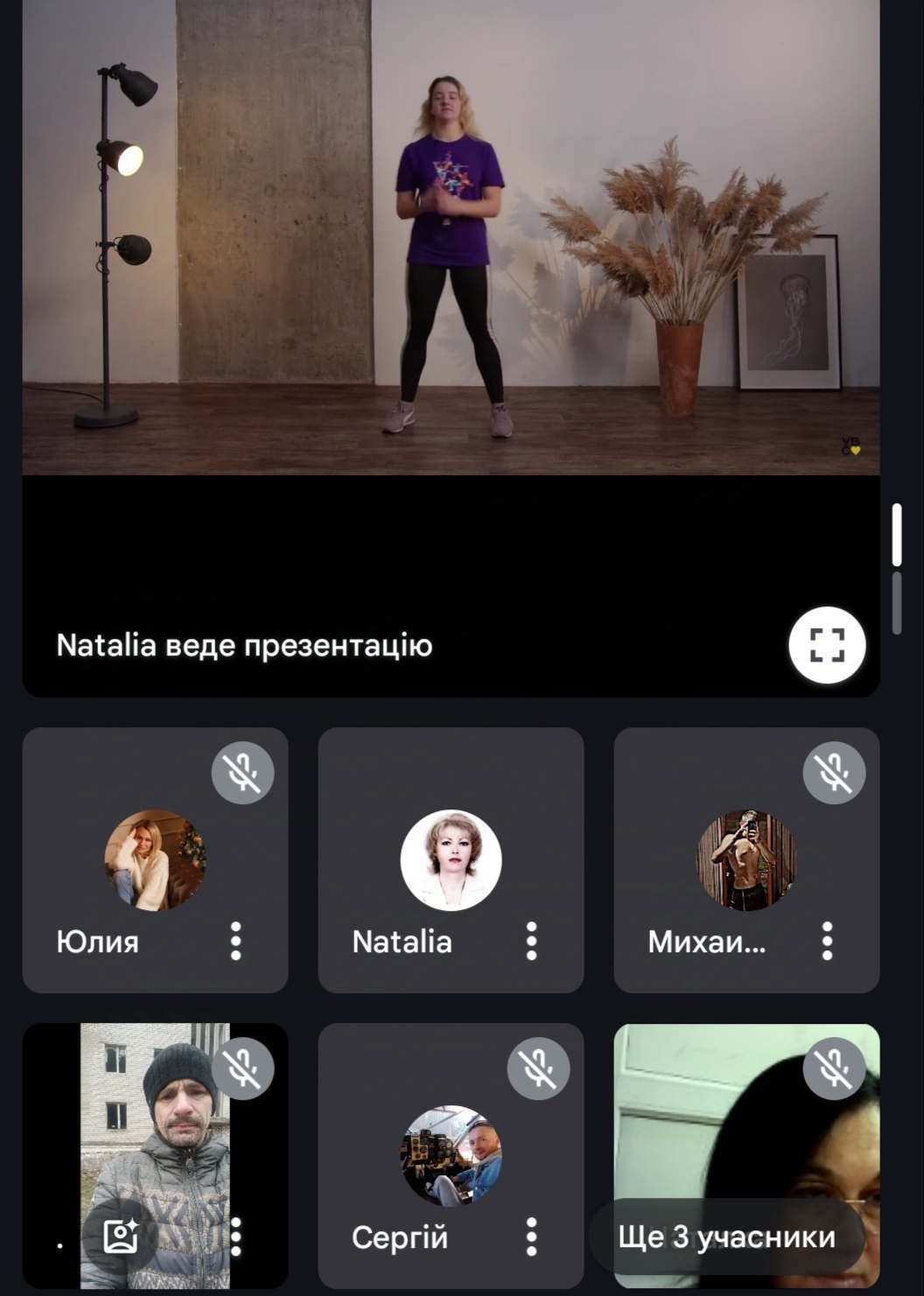Image resolution: width=924 pixels, height=1296 pixels.
Task: Select Сергій's participant tile
Action: [451, 1156]
